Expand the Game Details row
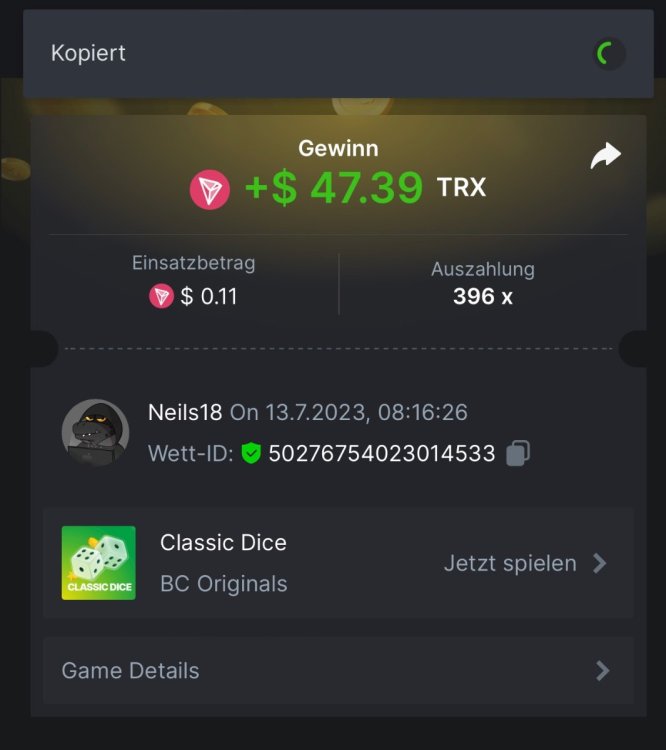The image size is (666, 750). point(338,670)
